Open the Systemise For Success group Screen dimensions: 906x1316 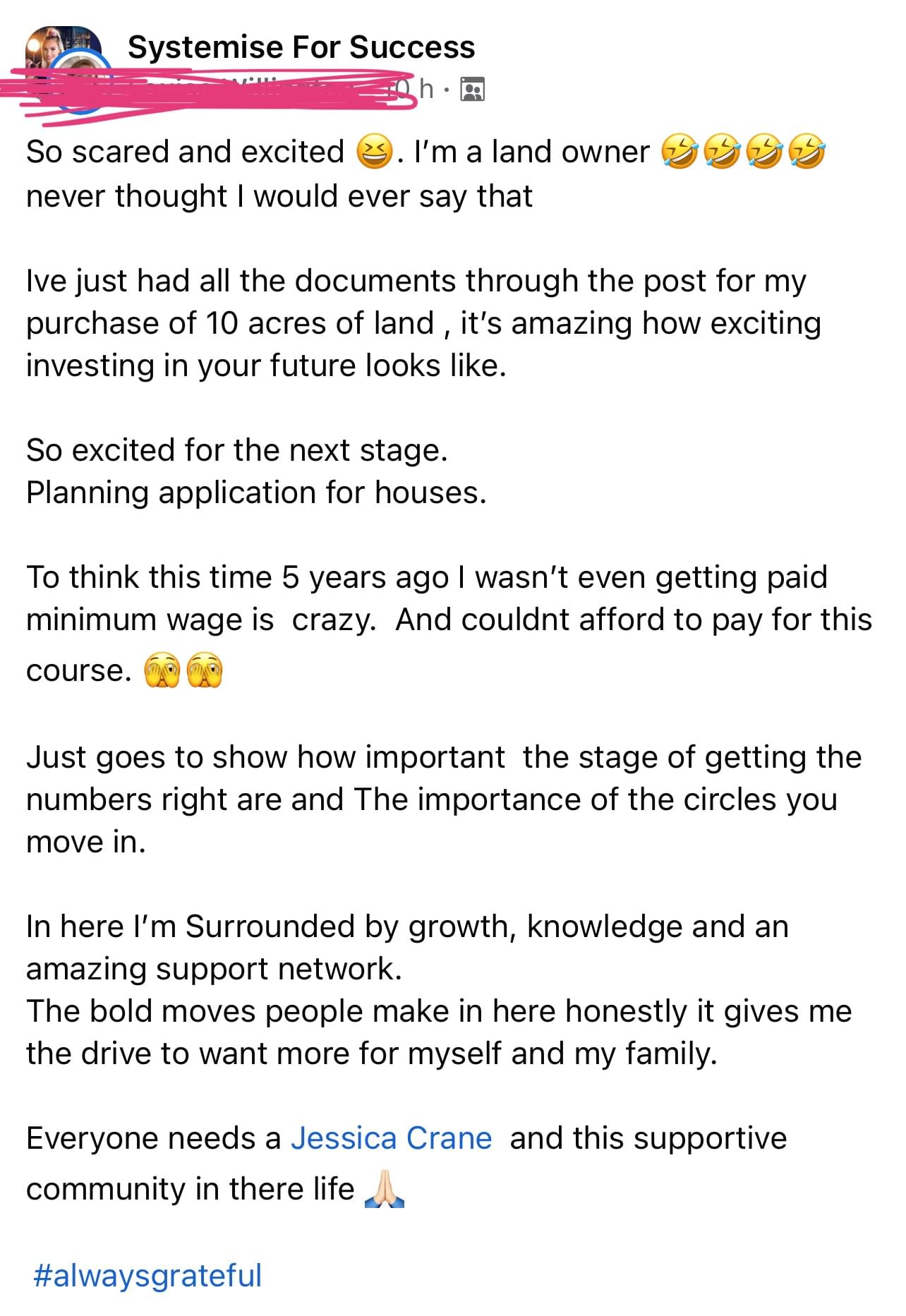301,47
